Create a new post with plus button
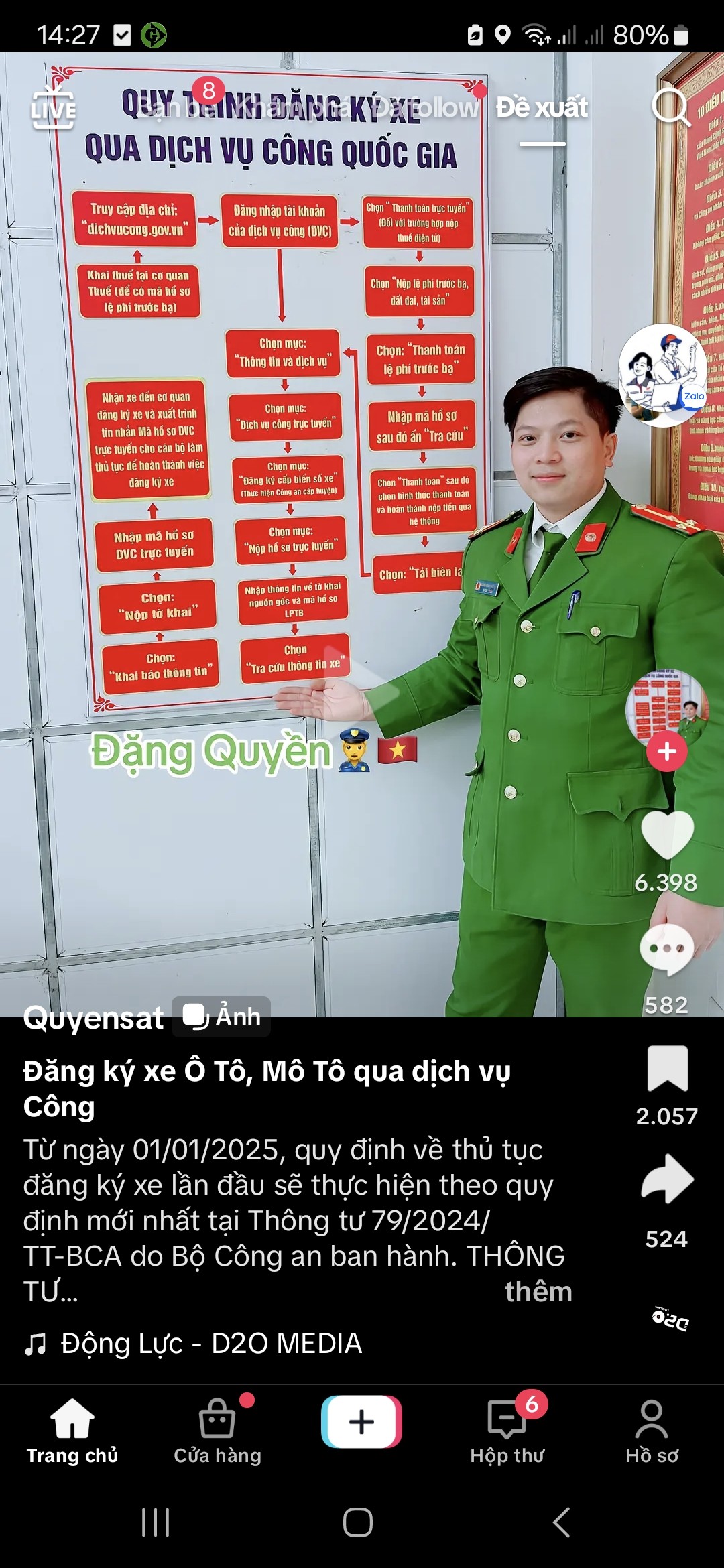Viewport: 724px width, 1568px height. (x=361, y=1422)
